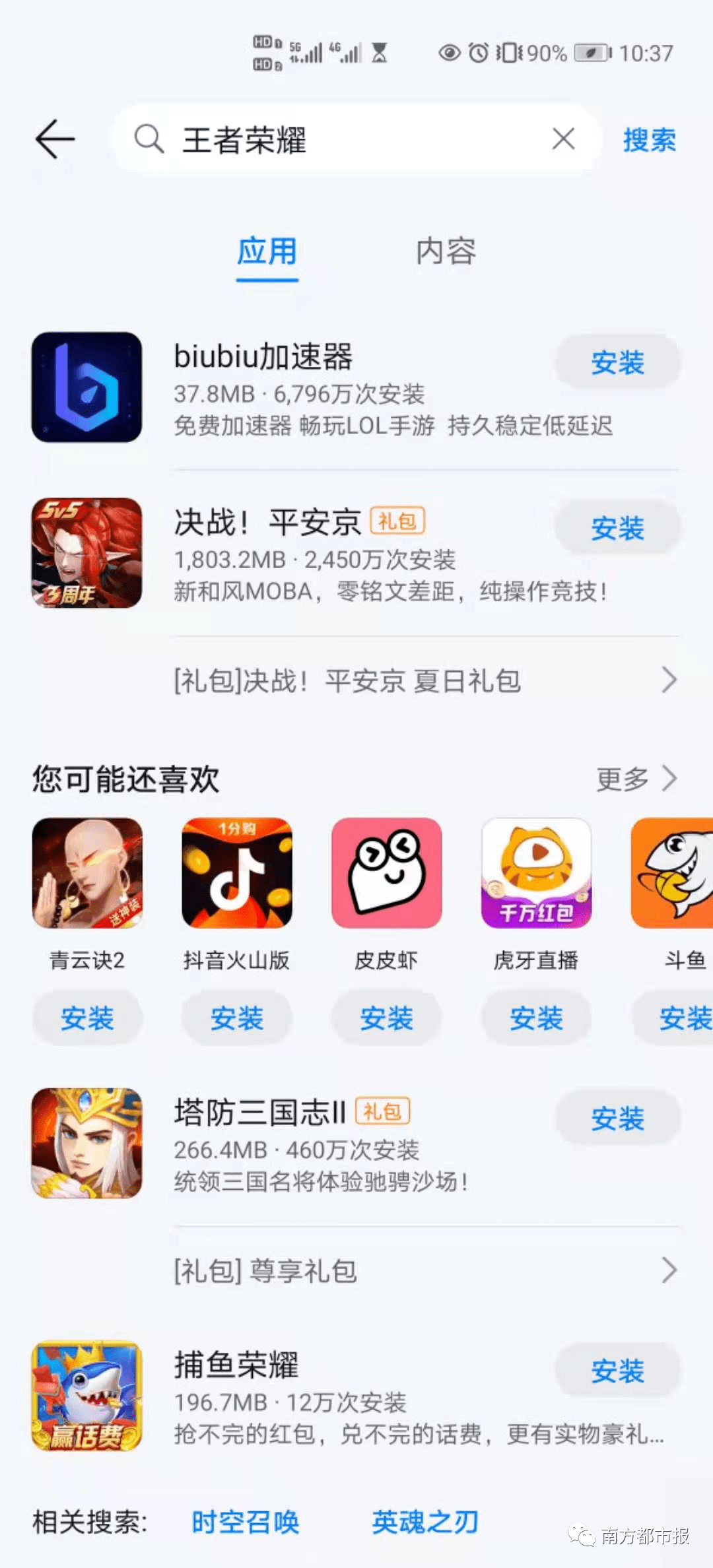Install 抖音火山版
The height and width of the screenshot is (1568, 713).
(x=237, y=1018)
